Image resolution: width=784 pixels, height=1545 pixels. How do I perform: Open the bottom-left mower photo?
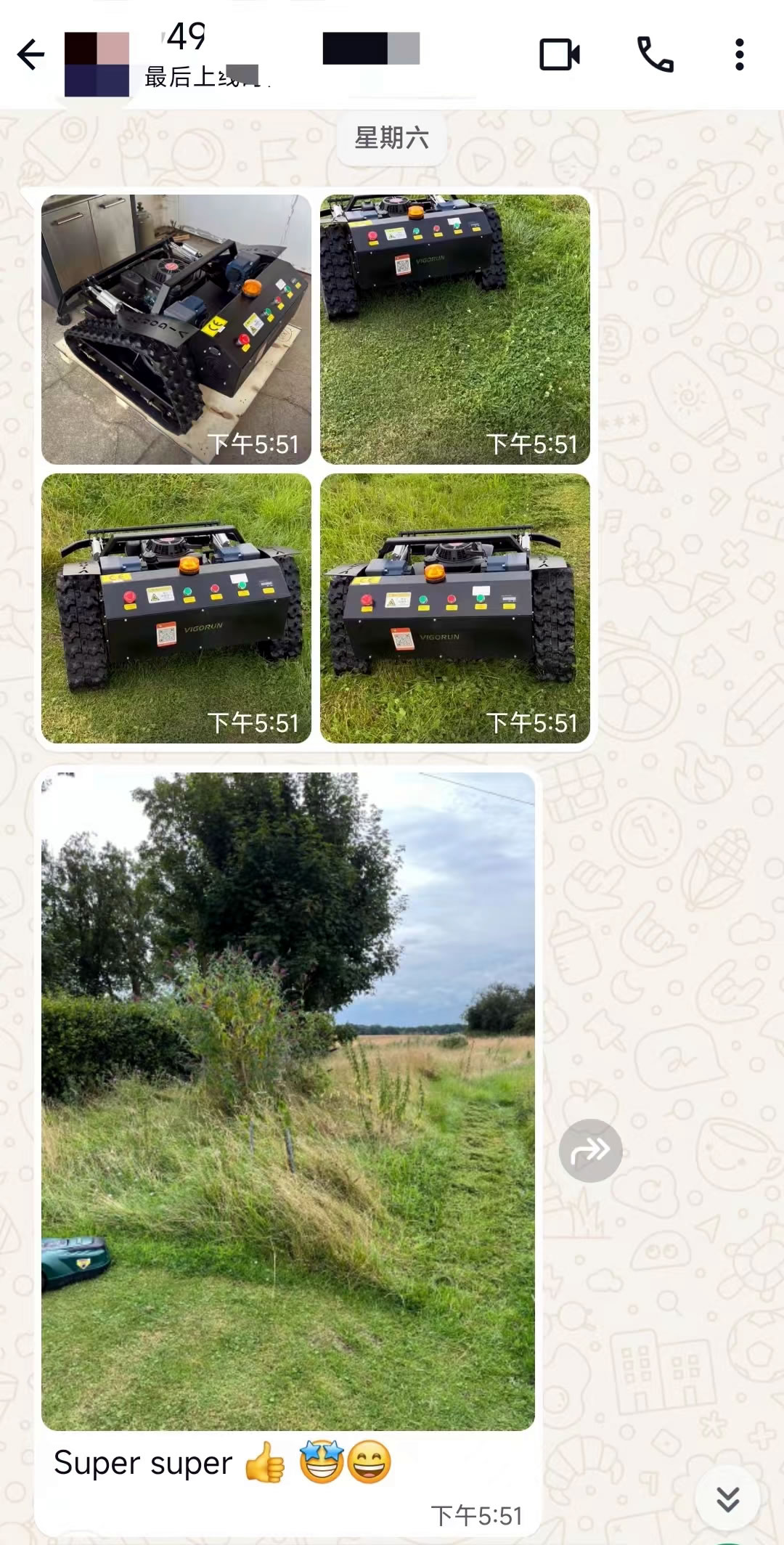[176, 608]
